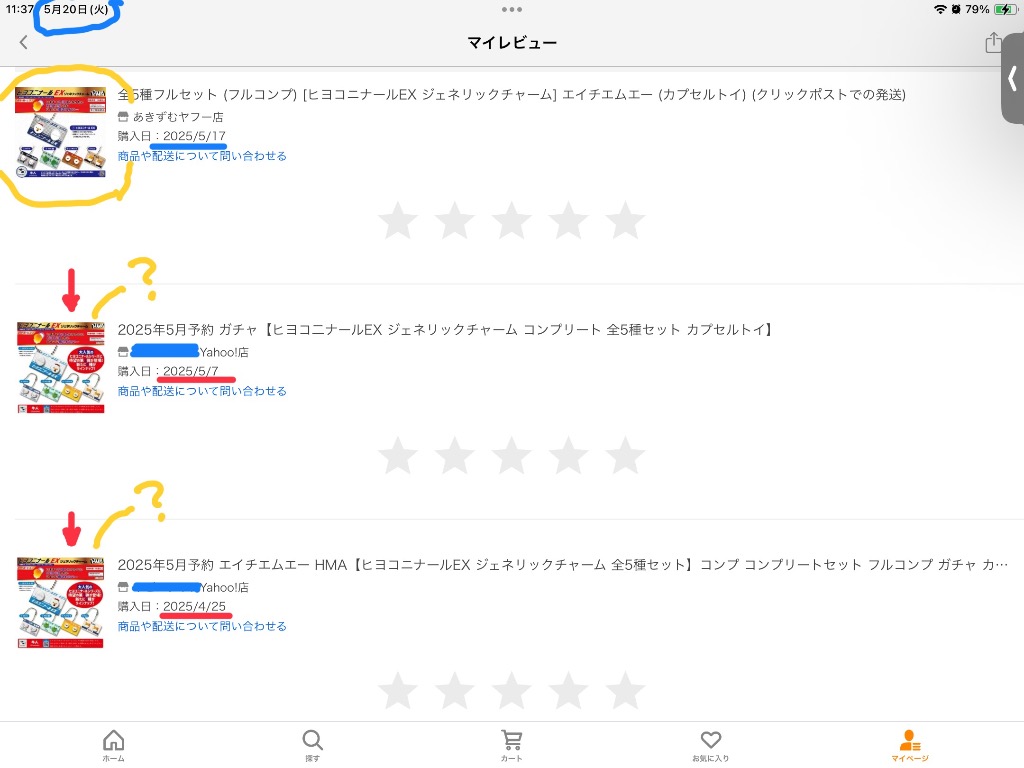Open あきずむヤフー店 store page
This screenshot has height=768, width=1024.
[178, 116]
